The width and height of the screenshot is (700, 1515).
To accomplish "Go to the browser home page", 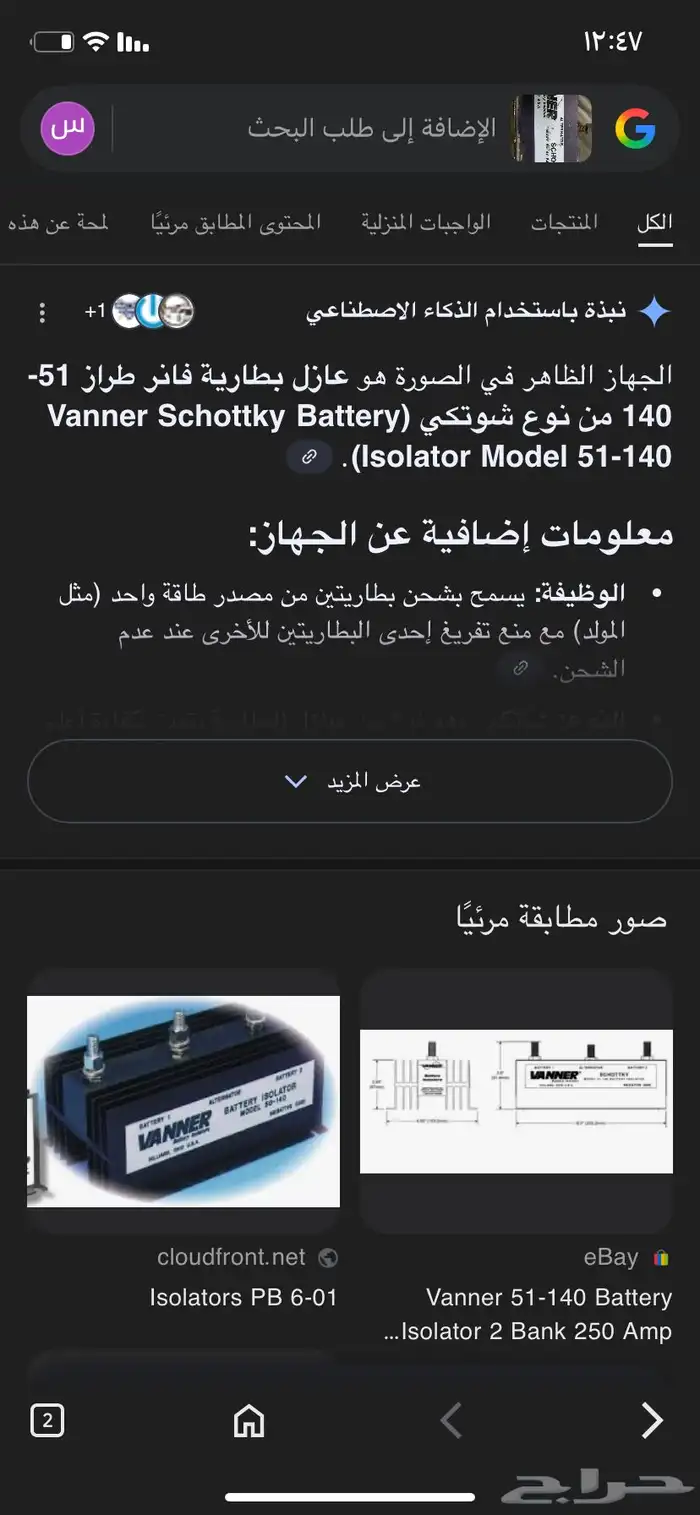I will [x=248, y=1420].
